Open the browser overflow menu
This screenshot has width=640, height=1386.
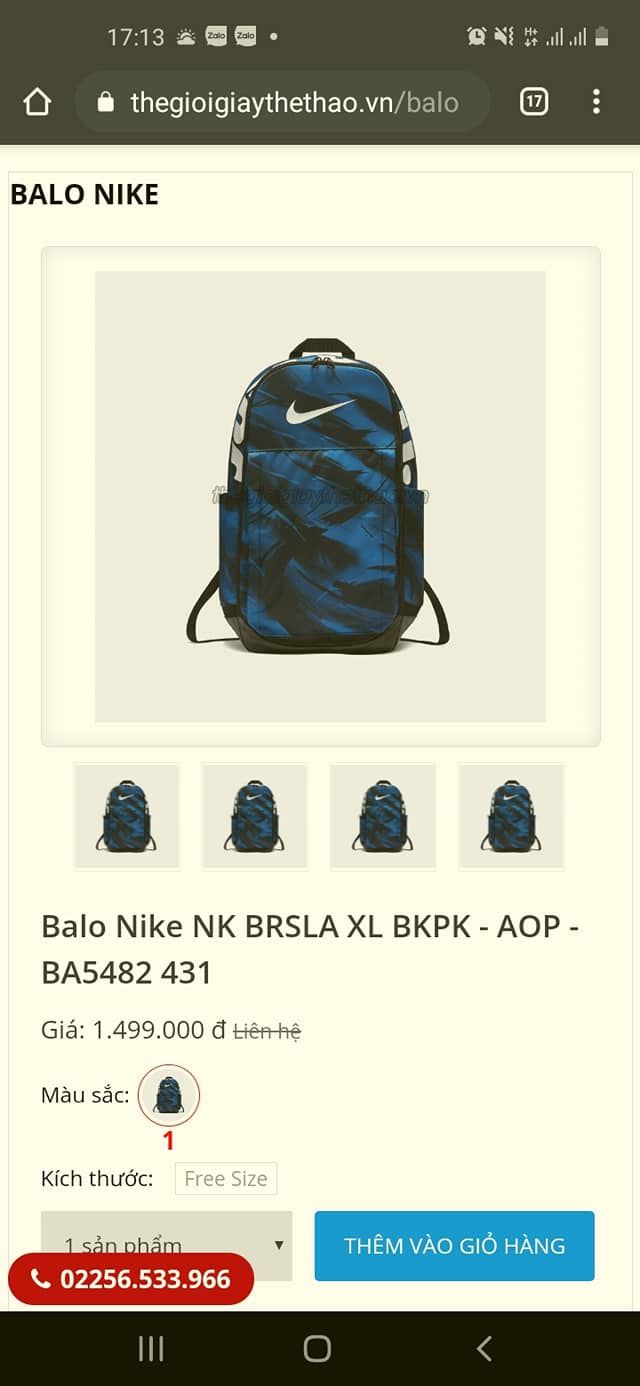[x=596, y=101]
